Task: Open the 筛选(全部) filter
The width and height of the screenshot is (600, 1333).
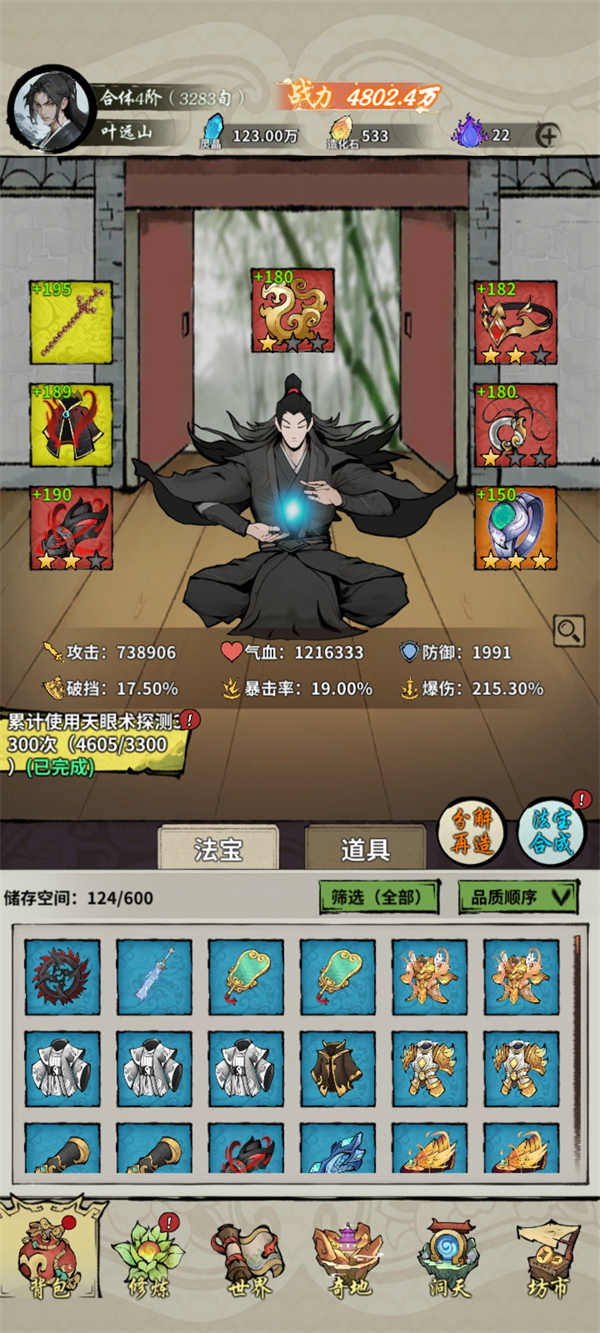Action: 379,896
